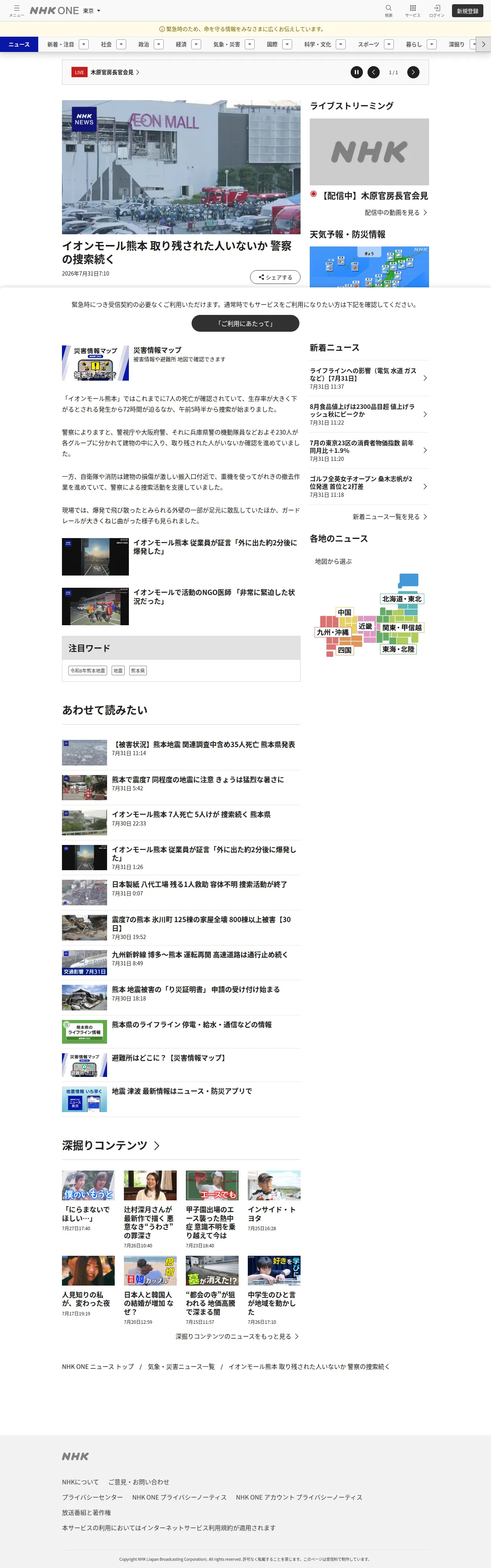
Task: Go to 気象・災害ニュース一覧 breadcrumb
Action: coord(181,1367)
